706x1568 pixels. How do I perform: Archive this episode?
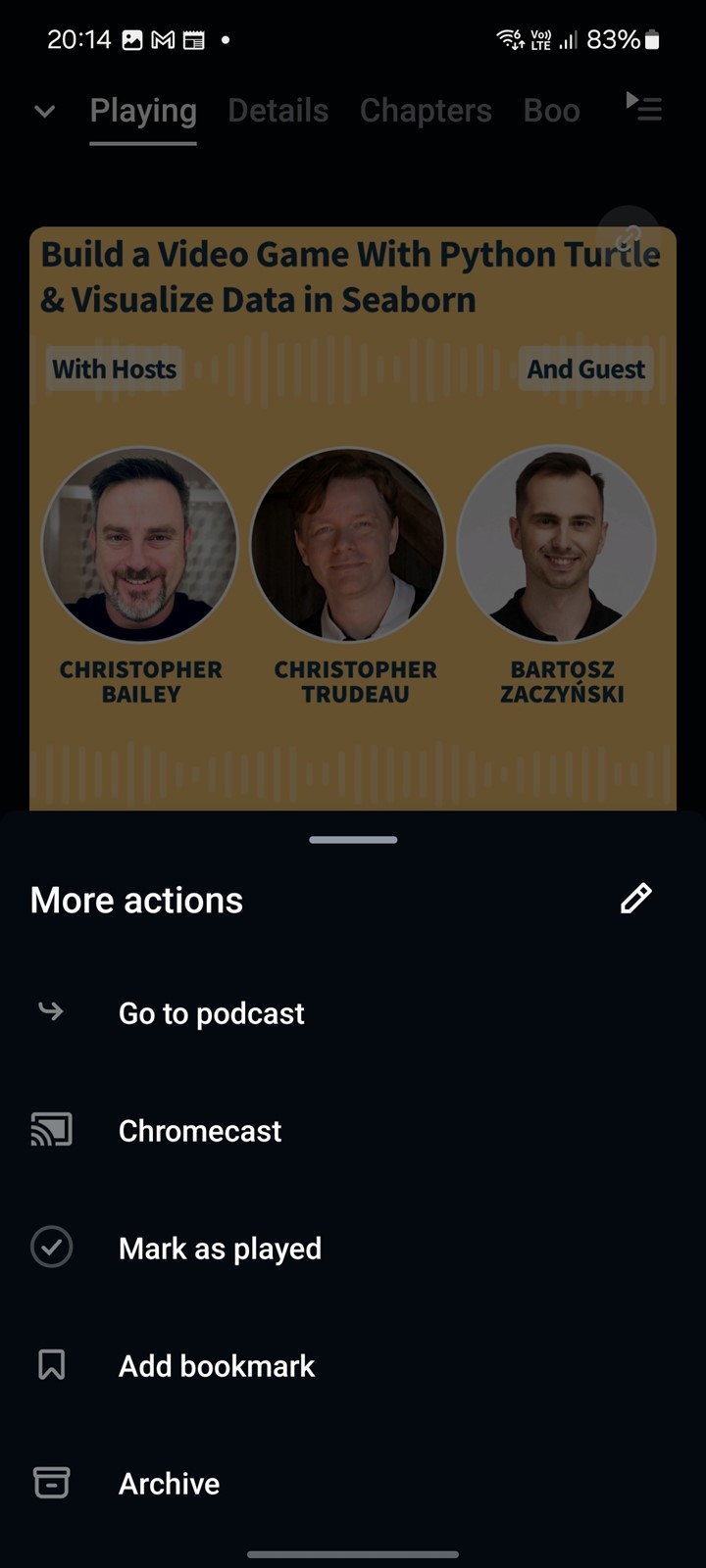click(353, 1483)
